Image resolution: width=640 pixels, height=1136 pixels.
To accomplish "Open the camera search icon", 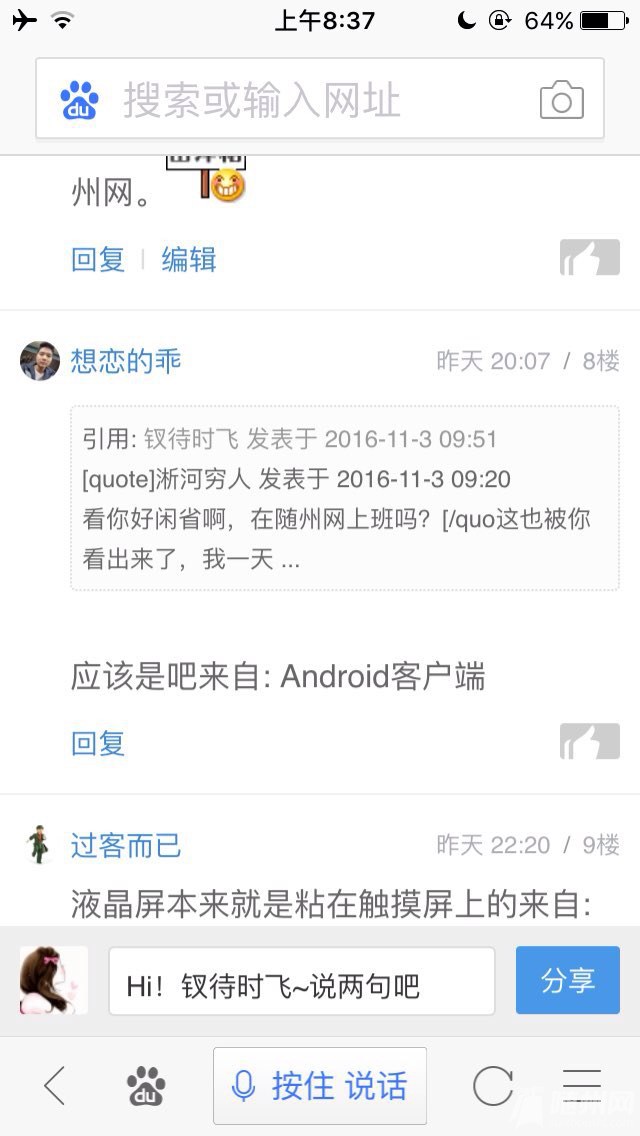I will pos(561,101).
